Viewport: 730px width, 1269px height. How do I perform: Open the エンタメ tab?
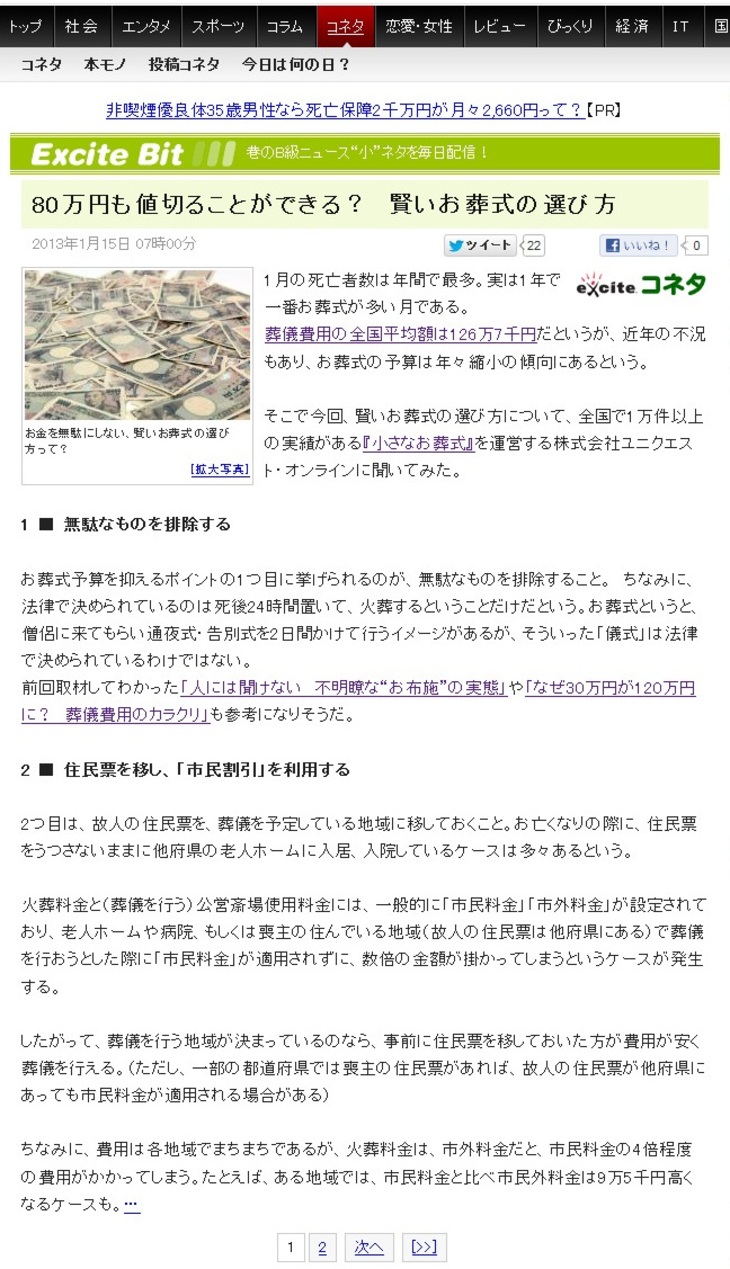(x=146, y=27)
